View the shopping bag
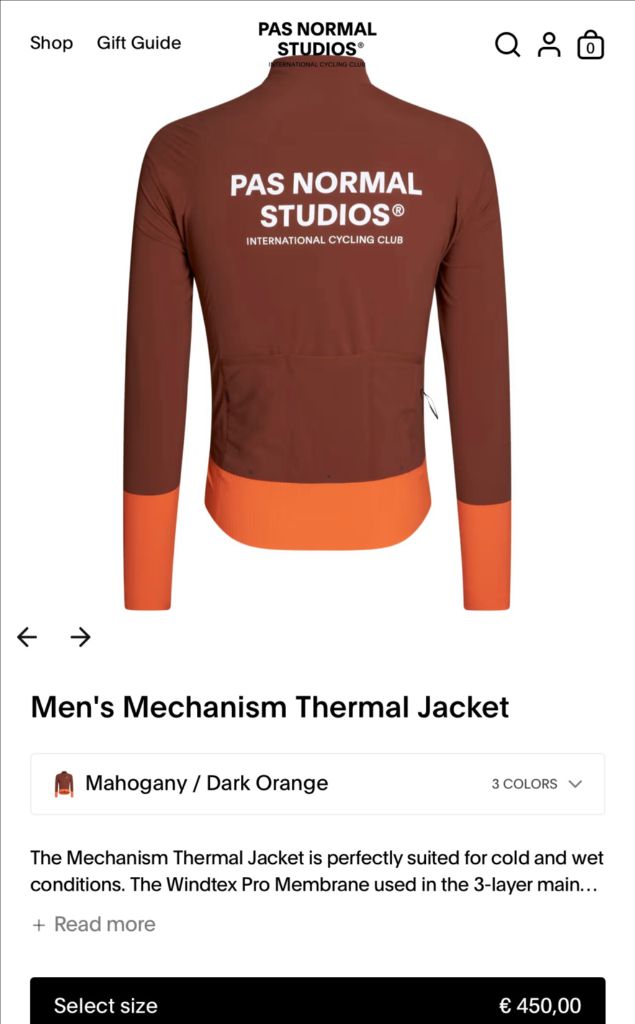Viewport: 635px width, 1024px height. [591, 45]
